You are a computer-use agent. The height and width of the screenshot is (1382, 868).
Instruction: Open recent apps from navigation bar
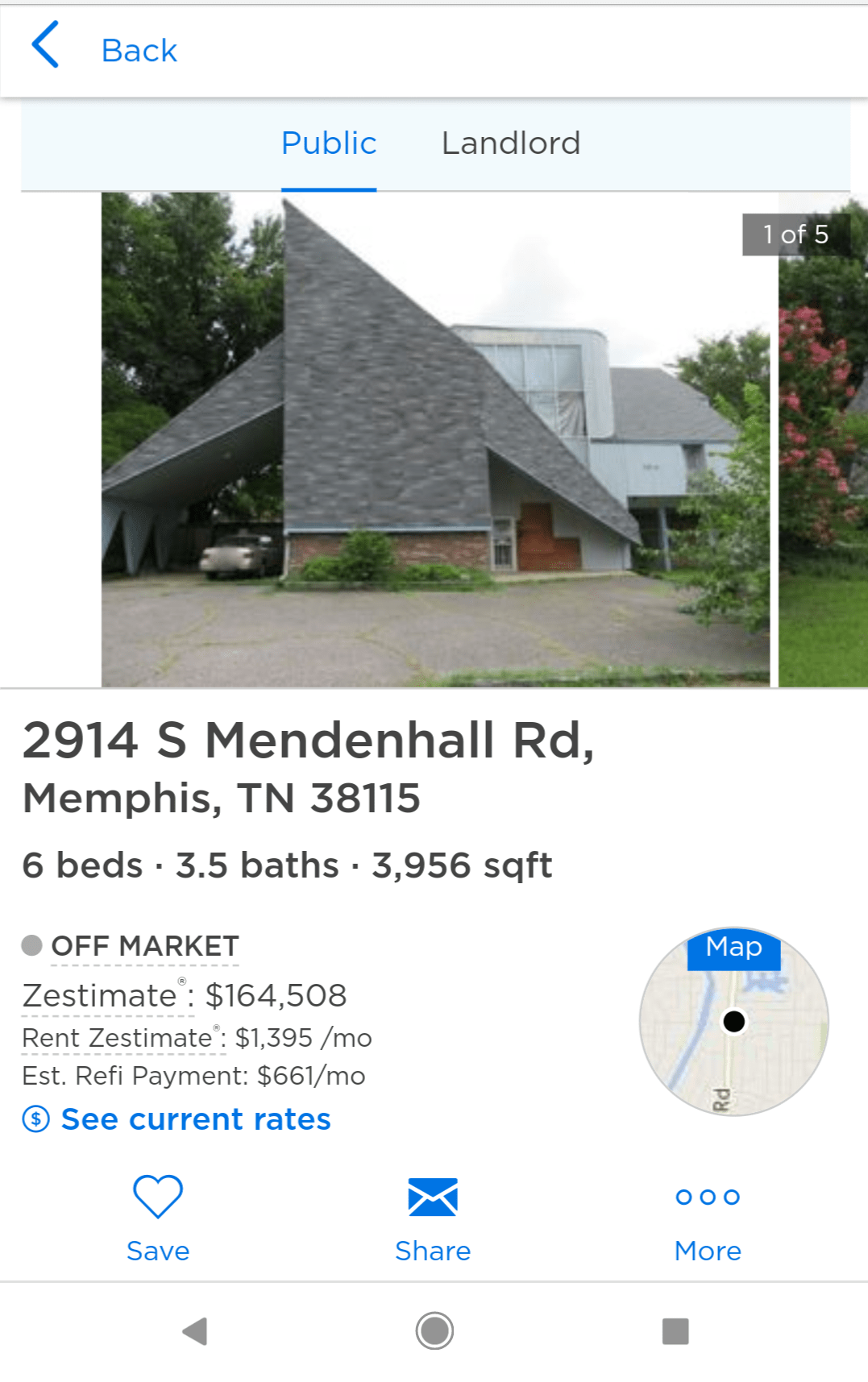(x=675, y=1330)
